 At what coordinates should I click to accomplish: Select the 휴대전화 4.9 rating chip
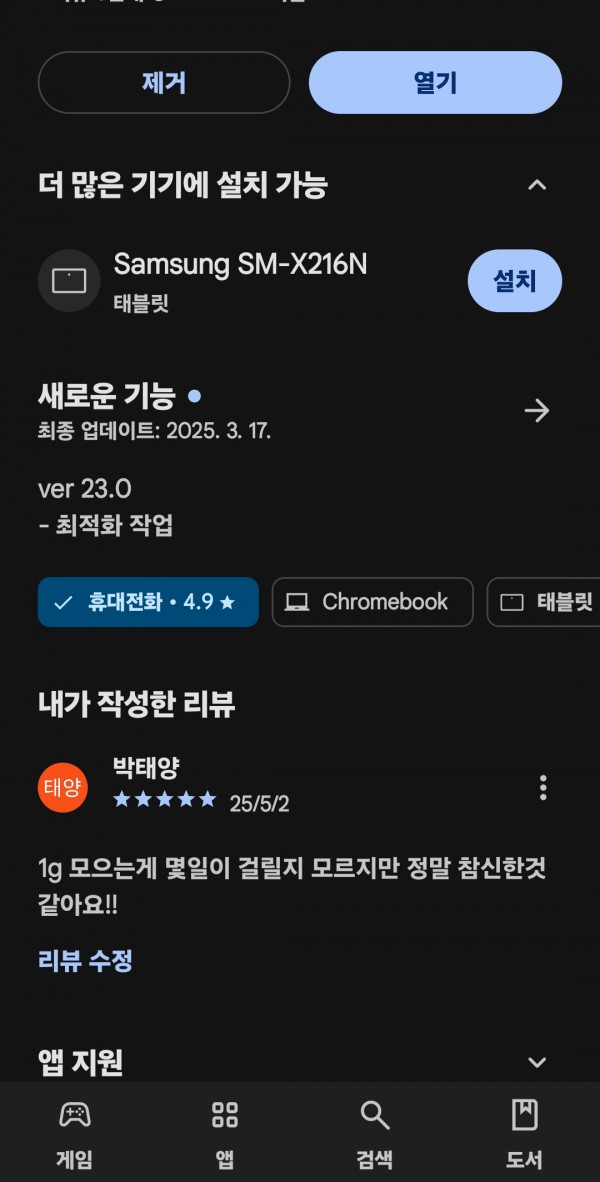pyautogui.click(x=148, y=602)
